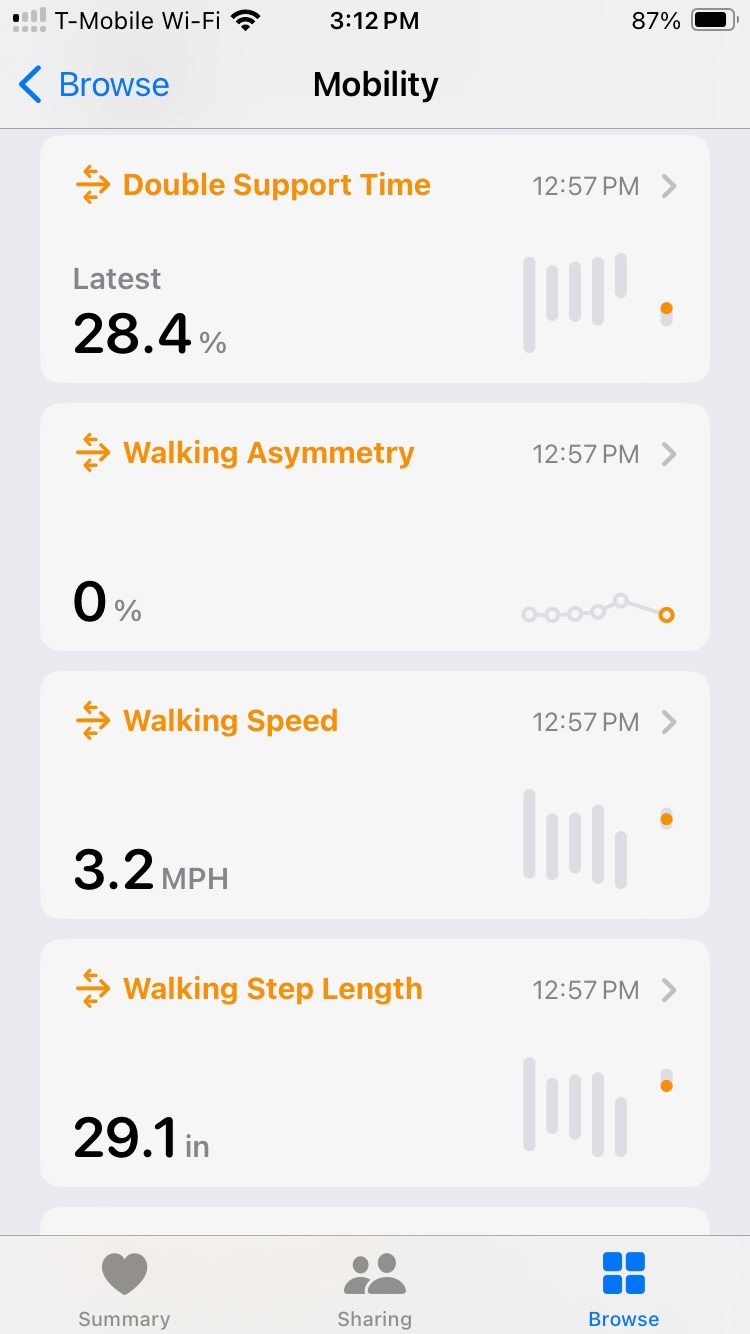View Walking Speed details
Screen dimensions: 750x1334
(375, 795)
